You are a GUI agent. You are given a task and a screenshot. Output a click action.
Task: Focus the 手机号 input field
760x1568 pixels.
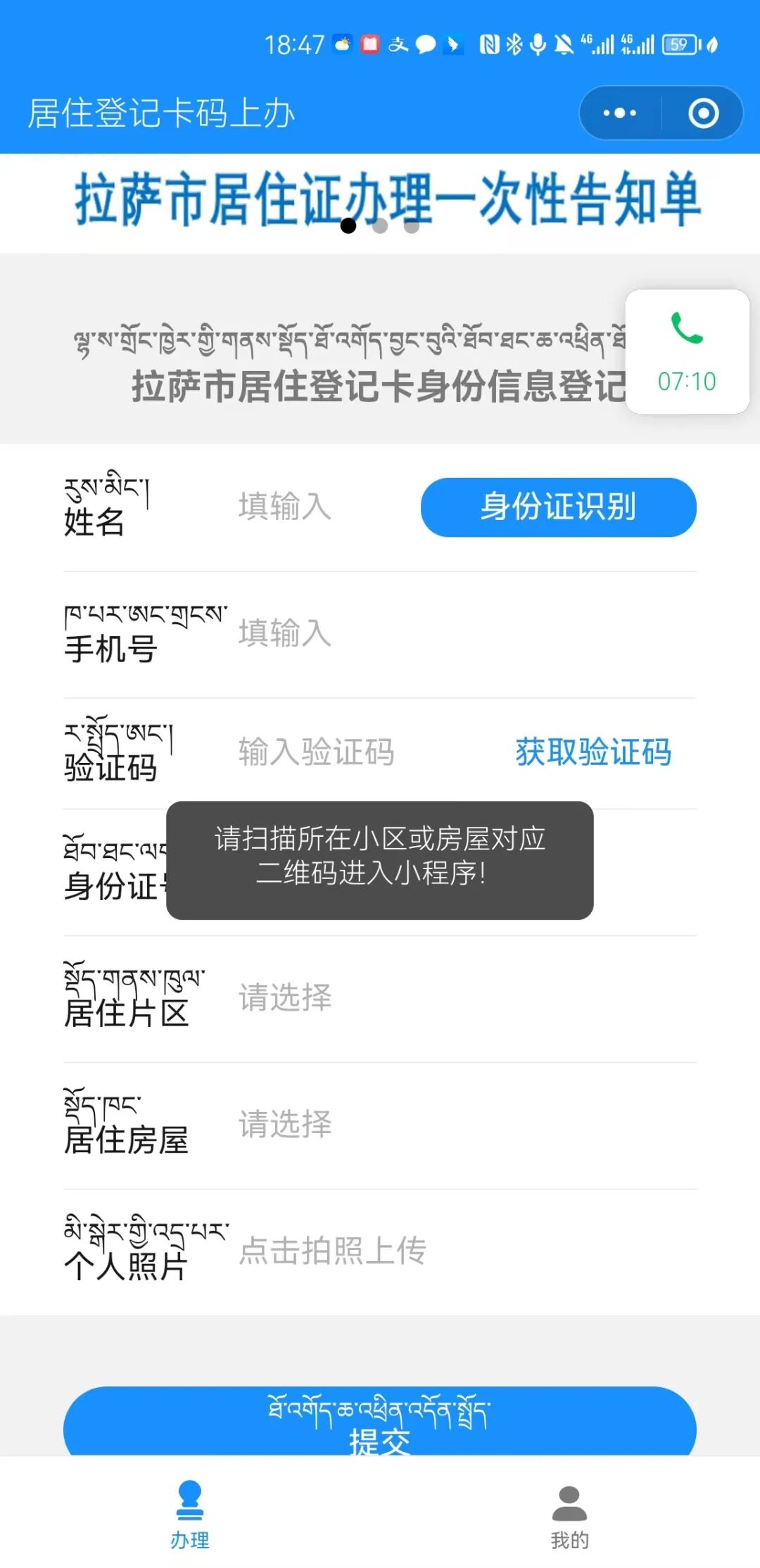[x=422, y=633]
